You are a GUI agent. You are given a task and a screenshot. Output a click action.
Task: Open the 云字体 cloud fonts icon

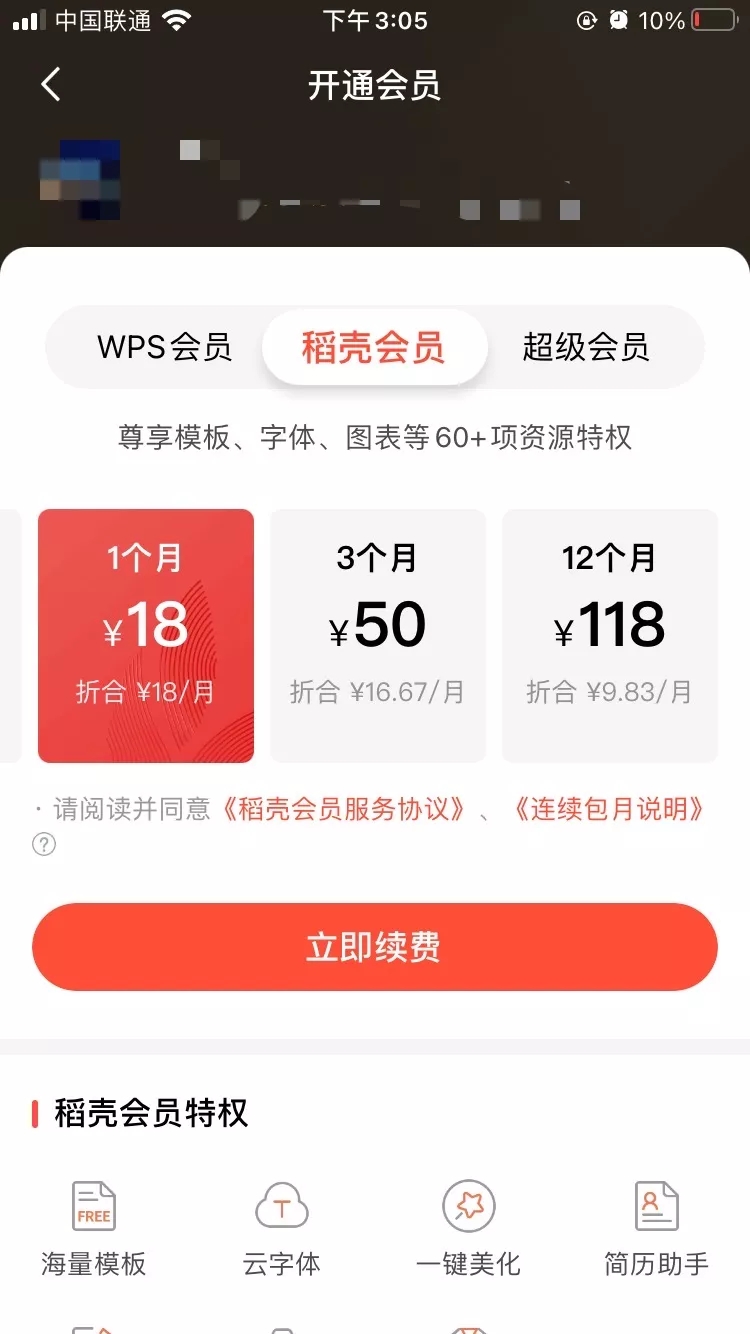pos(280,1220)
